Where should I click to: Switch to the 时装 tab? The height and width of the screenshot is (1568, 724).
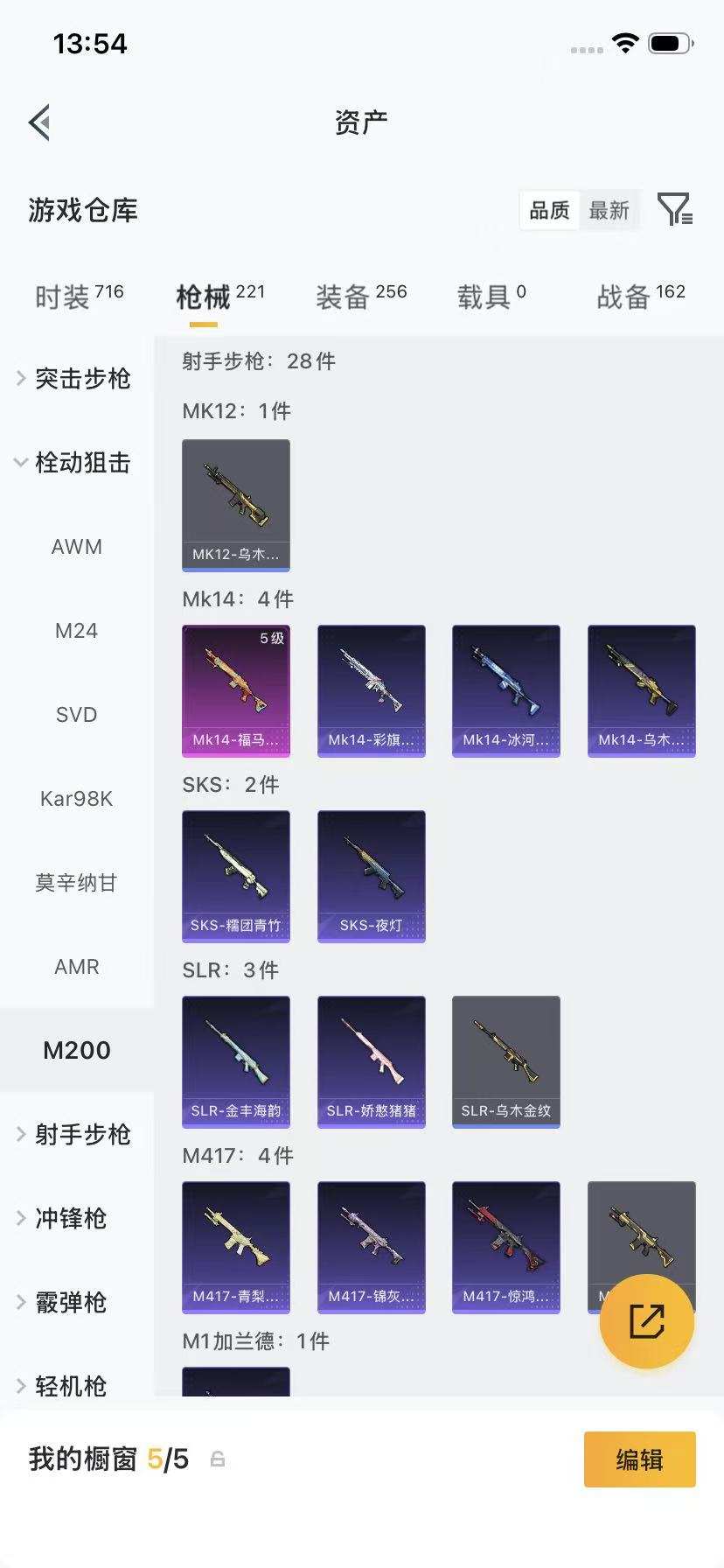(79, 297)
